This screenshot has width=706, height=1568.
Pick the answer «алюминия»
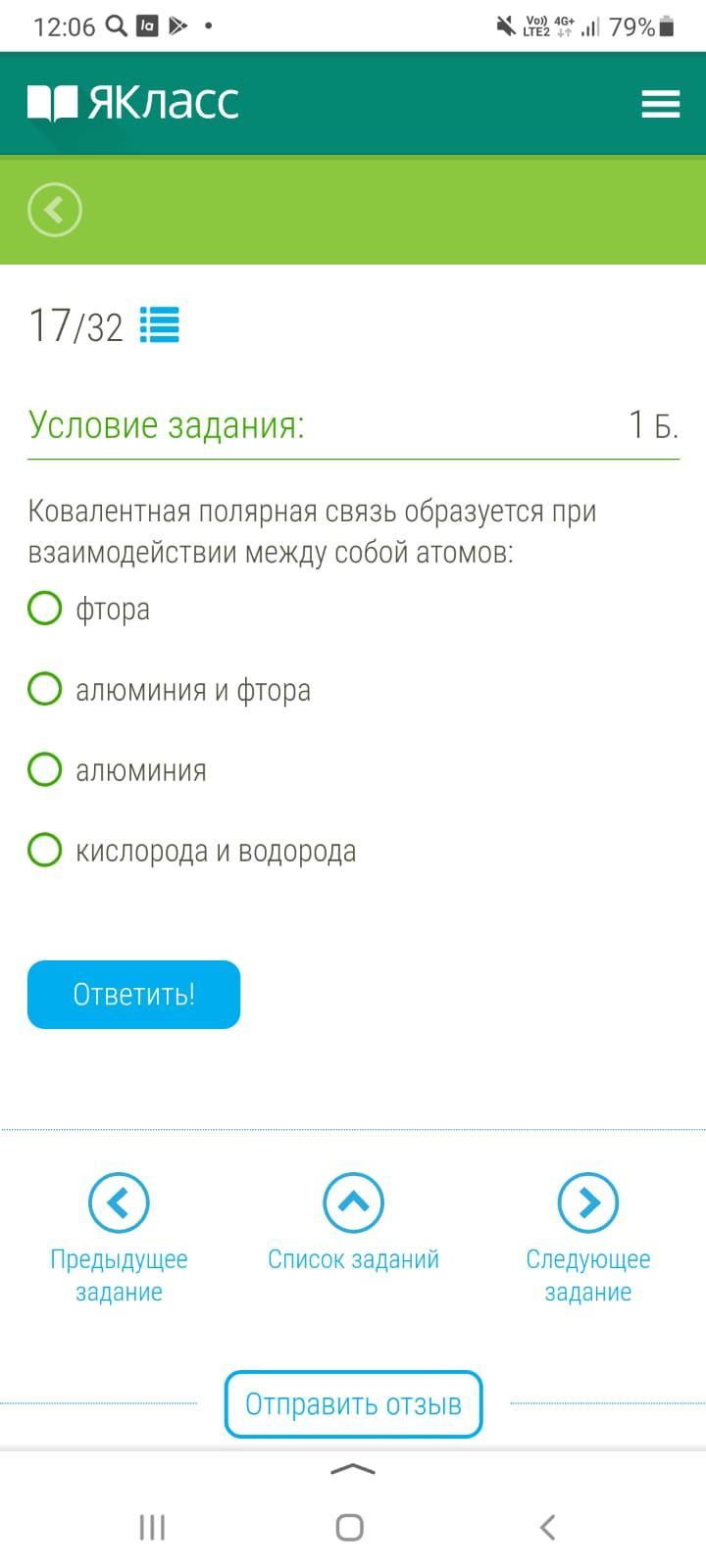point(45,769)
